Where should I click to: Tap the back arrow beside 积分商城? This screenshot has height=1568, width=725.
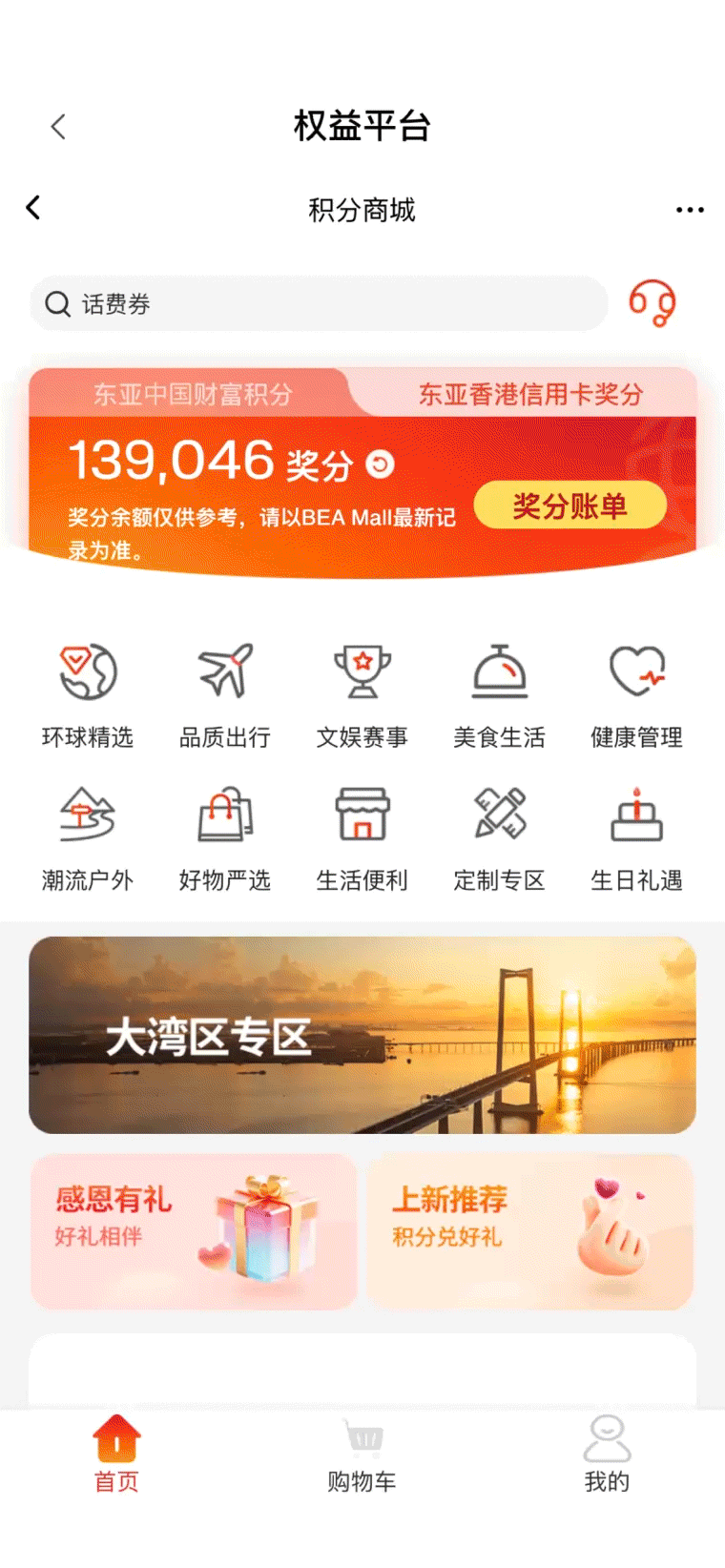pyautogui.click(x=34, y=208)
